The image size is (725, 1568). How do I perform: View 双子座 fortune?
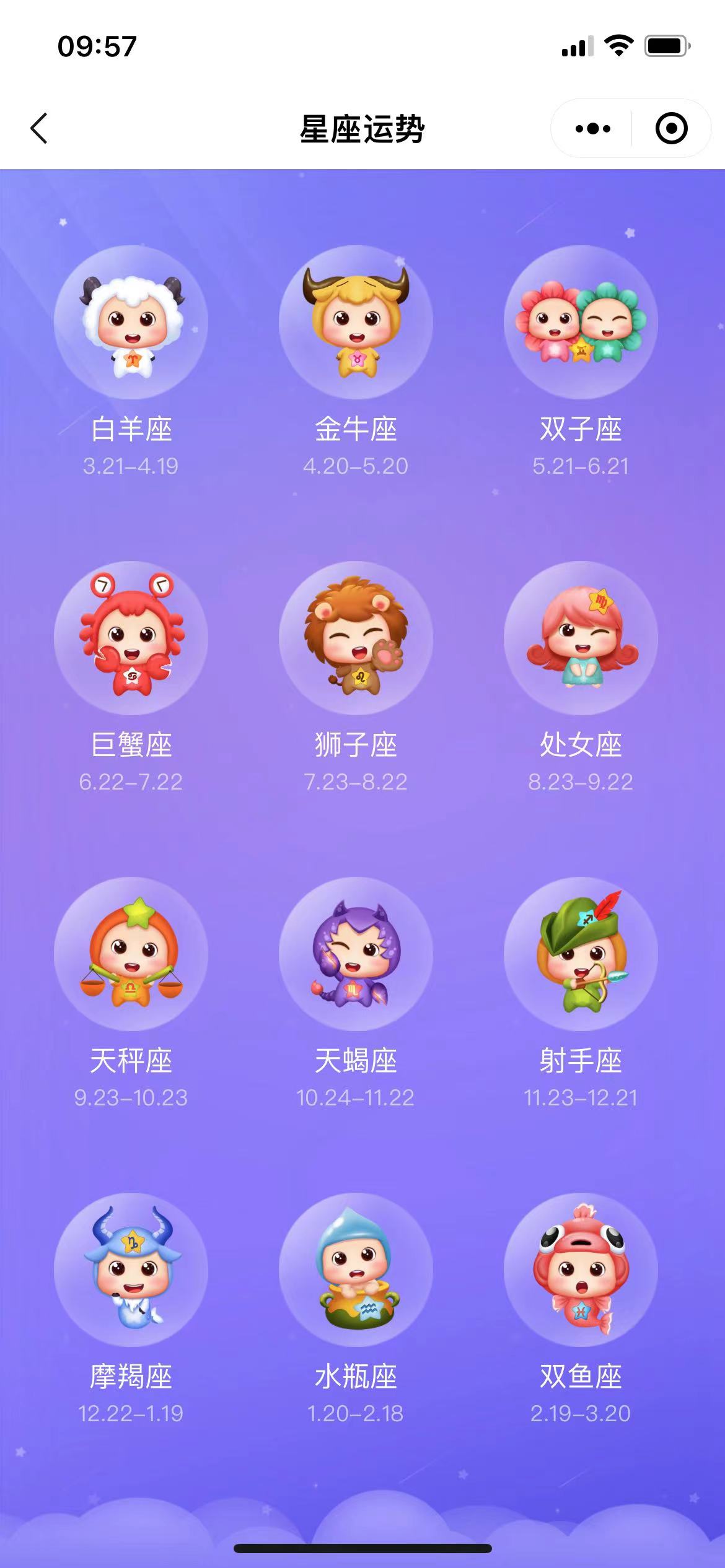pyautogui.click(x=581, y=323)
